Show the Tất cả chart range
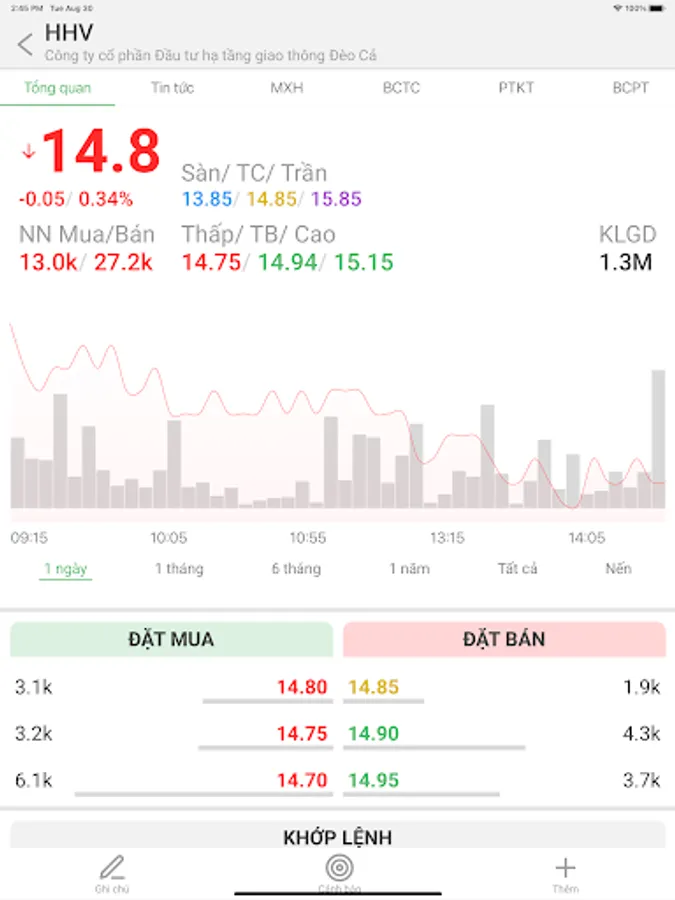 pos(518,569)
